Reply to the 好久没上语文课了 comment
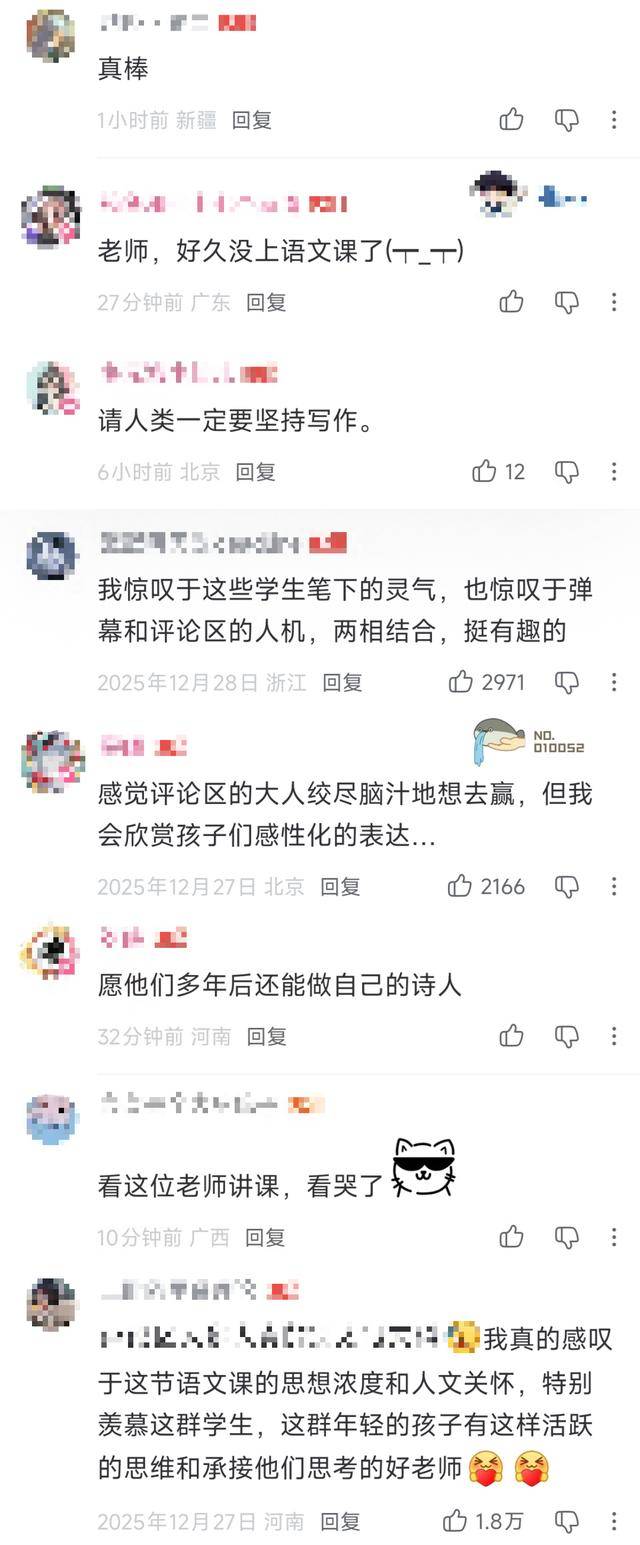Image resolution: width=640 pixels, height=1545 pixels. coord(266,302)
